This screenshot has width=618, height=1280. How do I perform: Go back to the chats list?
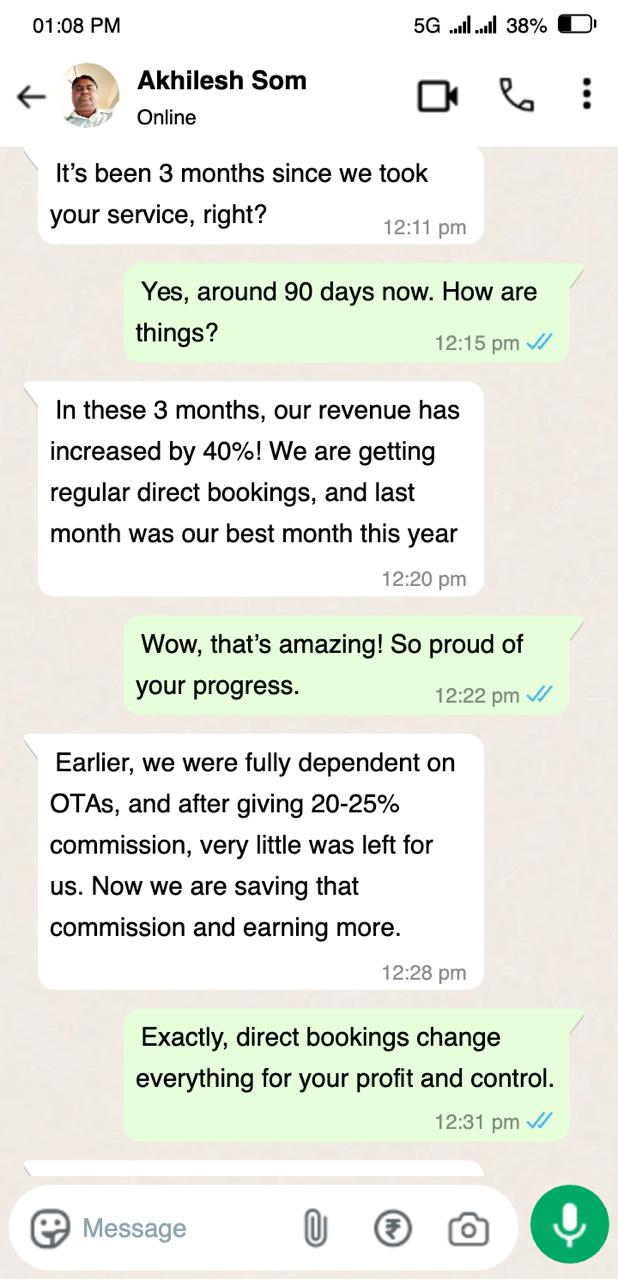coord(32,96)
